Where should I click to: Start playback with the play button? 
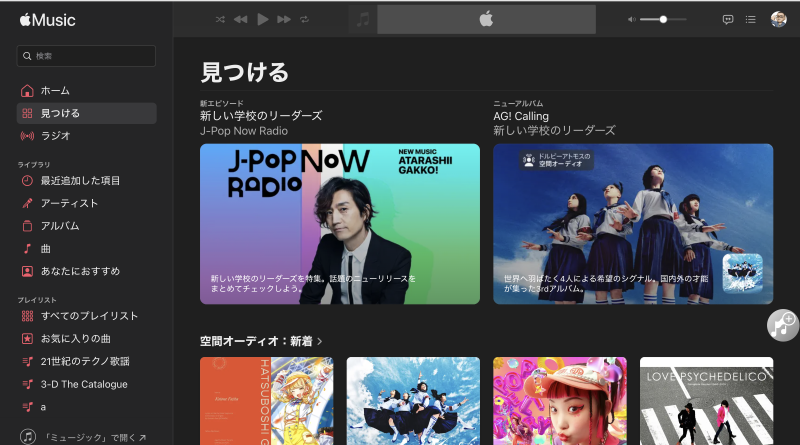coord(262,19)
